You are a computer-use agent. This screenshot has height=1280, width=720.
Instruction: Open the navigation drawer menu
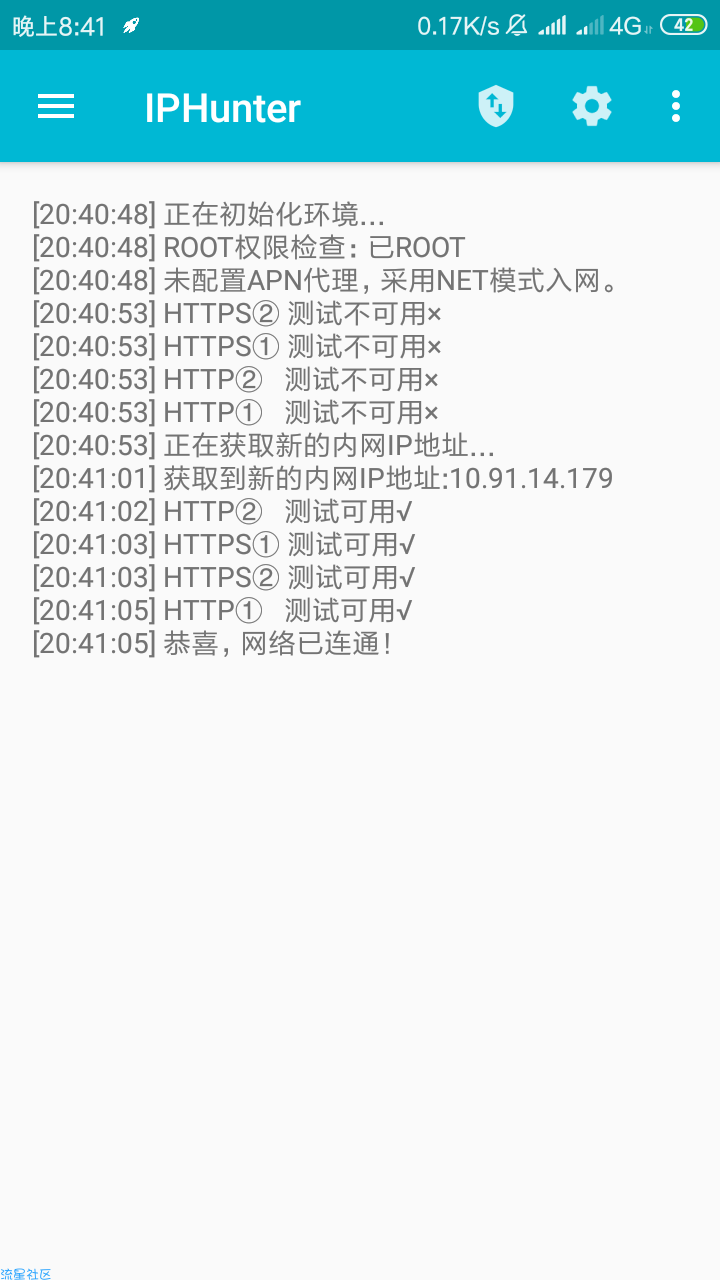(56, 106)
